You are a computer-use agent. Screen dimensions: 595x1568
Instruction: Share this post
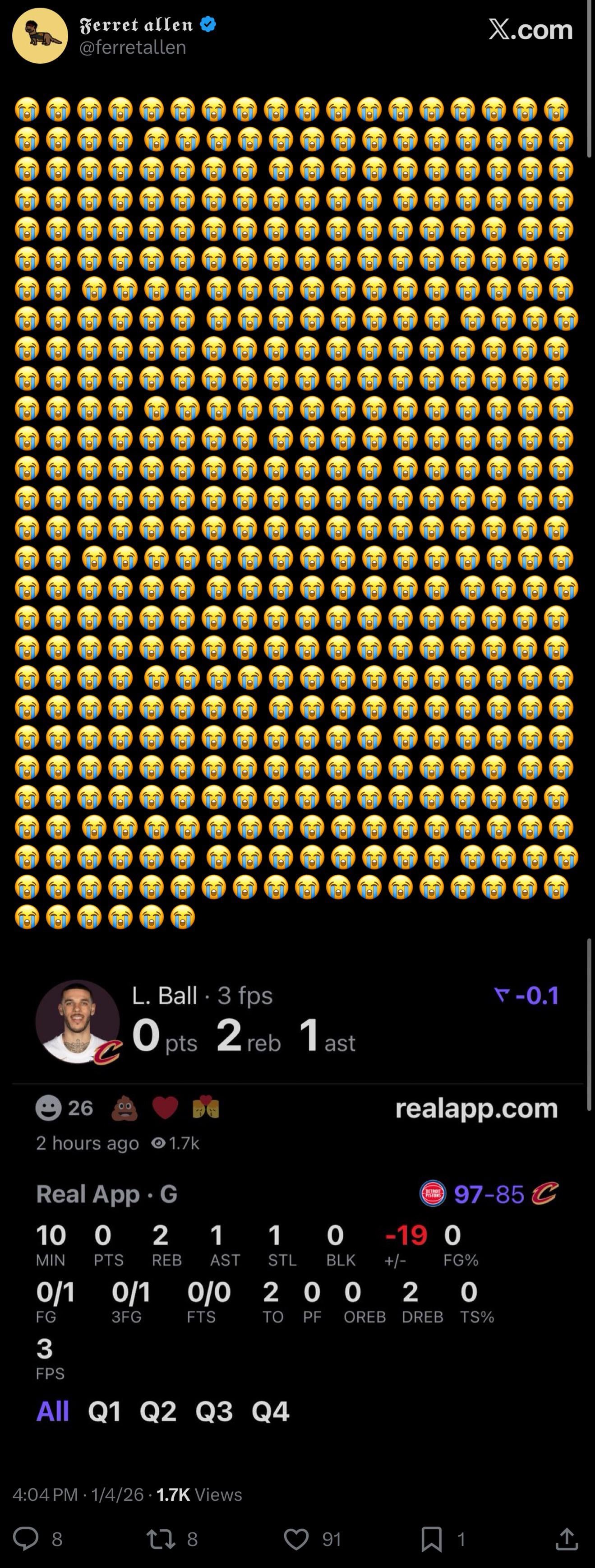(x=566, y=1538)
